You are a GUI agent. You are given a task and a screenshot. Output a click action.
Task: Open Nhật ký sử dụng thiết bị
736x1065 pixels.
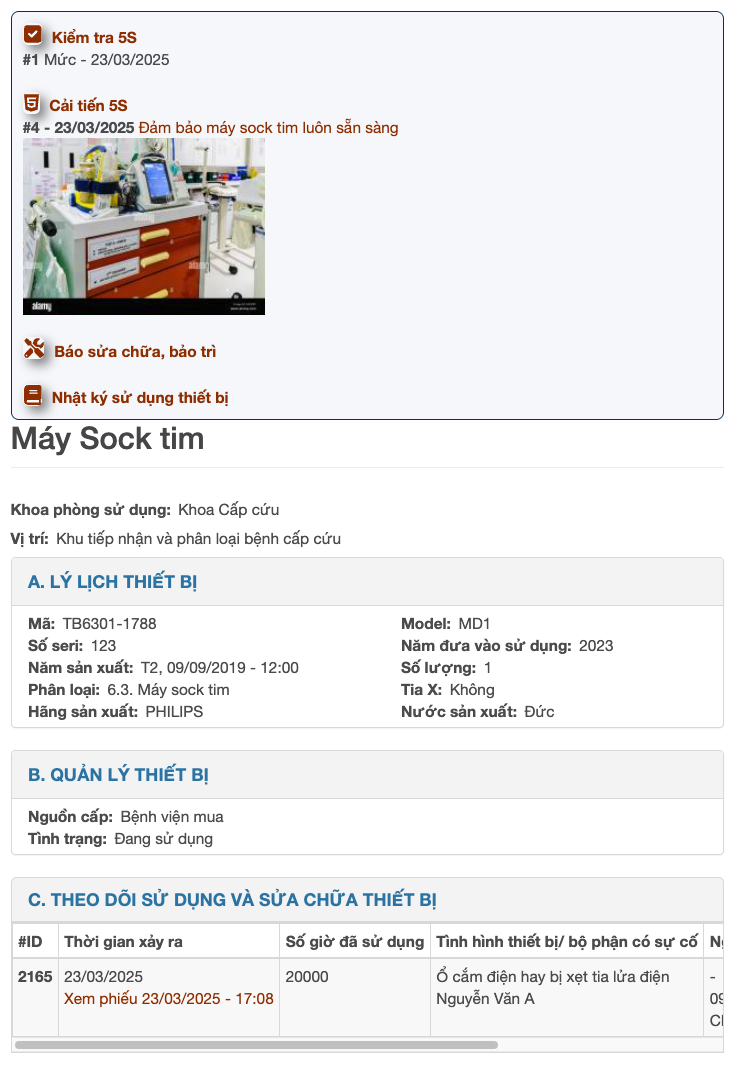(140, 398)
